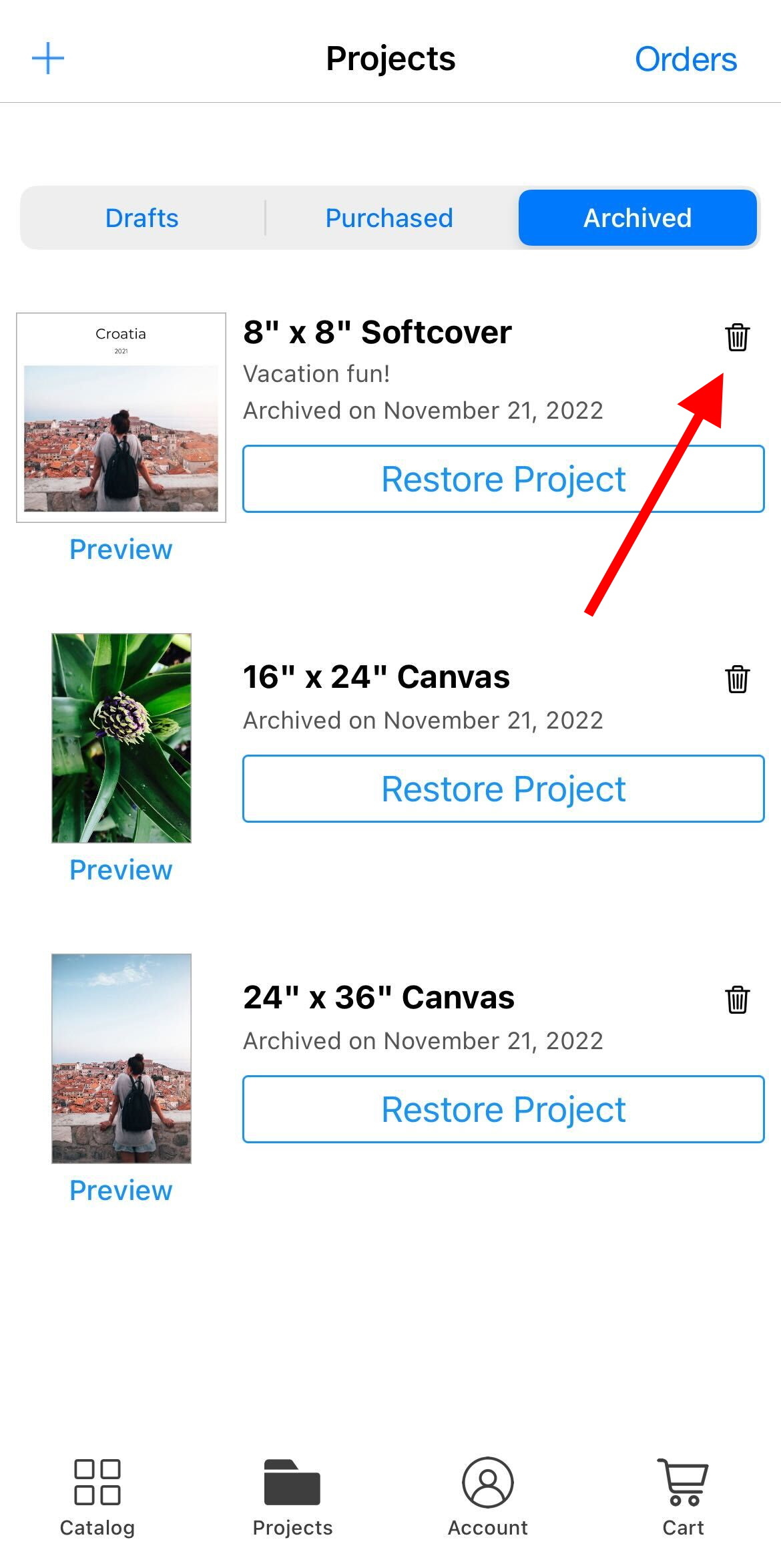The width and height of the screenshot is (781, 1568).
Task: View the shopping Cart
Action: (683, 1496)
